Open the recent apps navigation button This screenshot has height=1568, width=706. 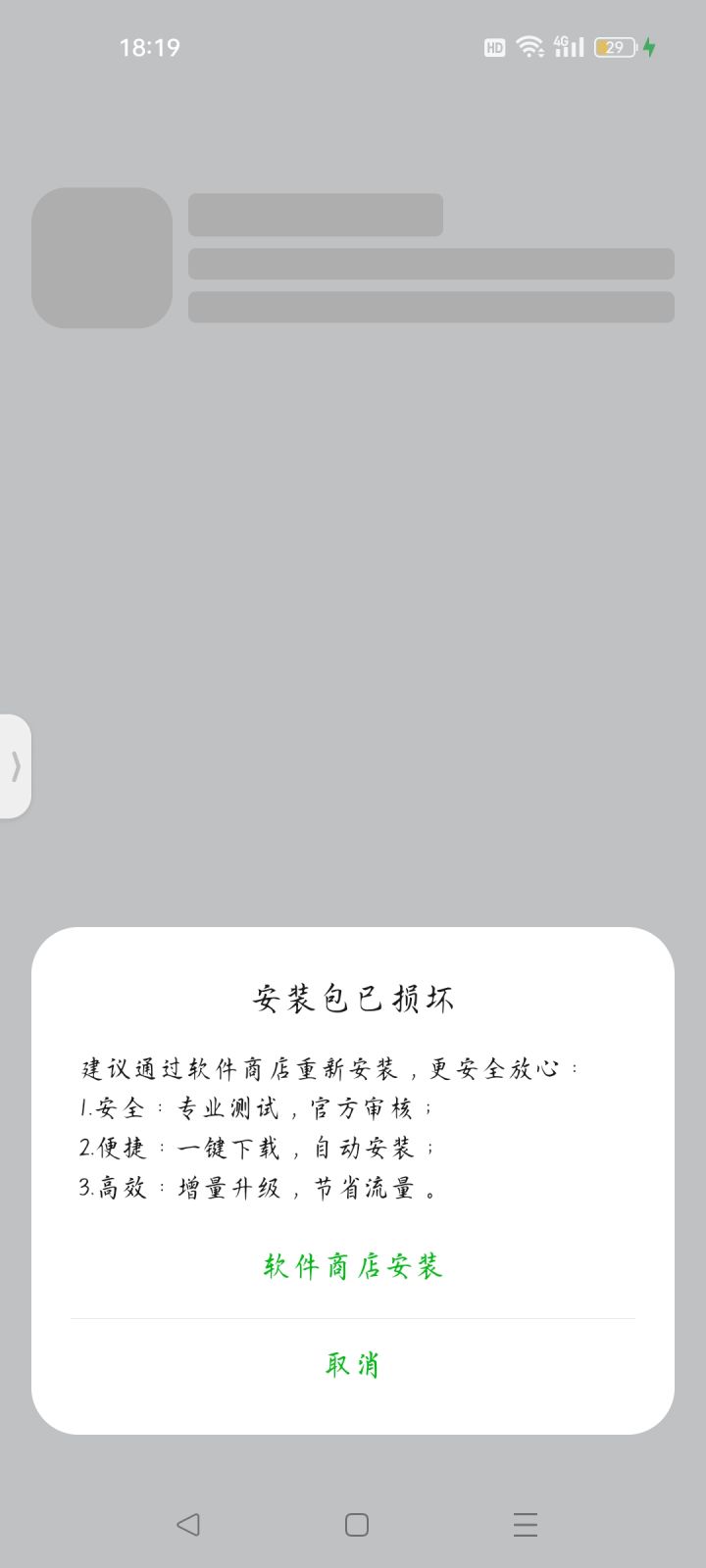pos(525,1525)
